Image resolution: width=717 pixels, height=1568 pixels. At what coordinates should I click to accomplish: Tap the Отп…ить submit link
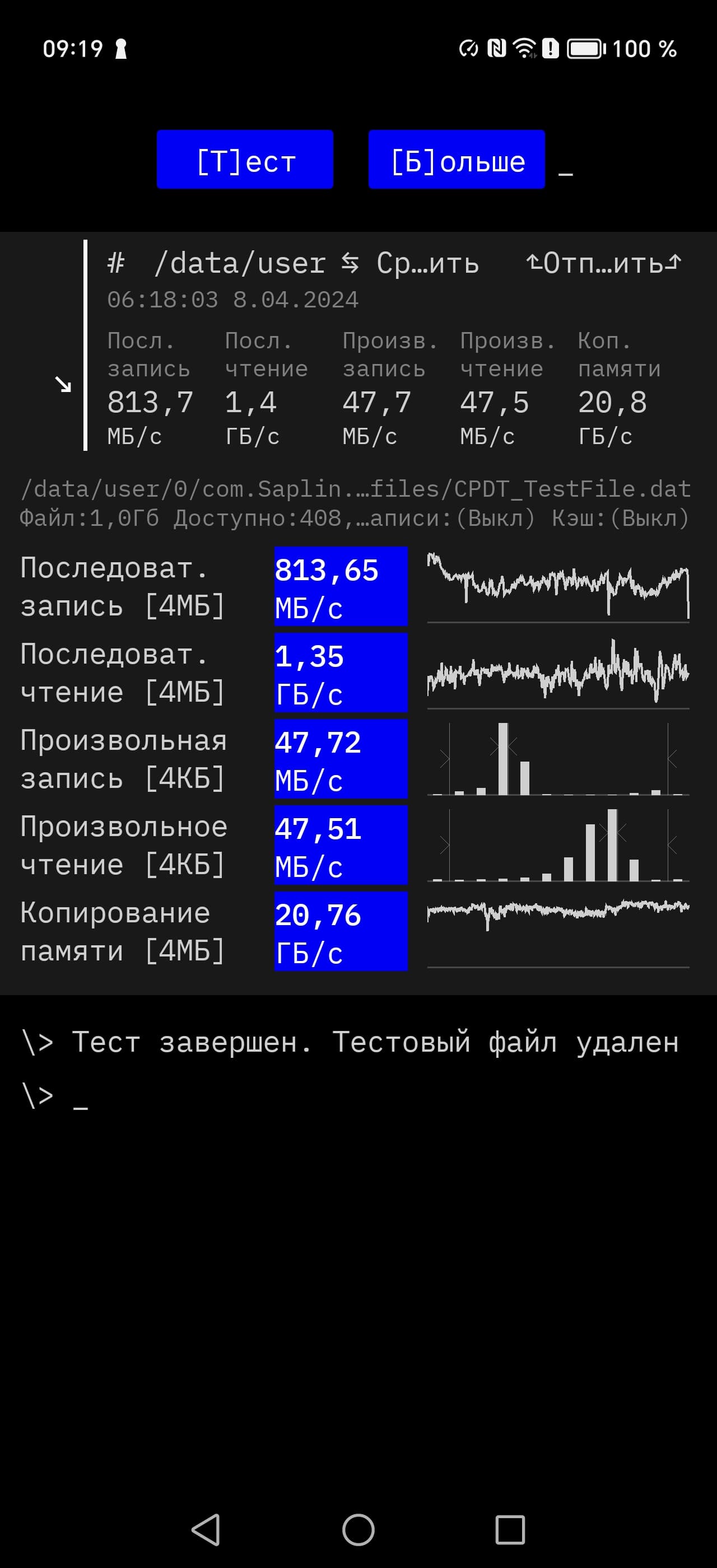tap(604, 264)
